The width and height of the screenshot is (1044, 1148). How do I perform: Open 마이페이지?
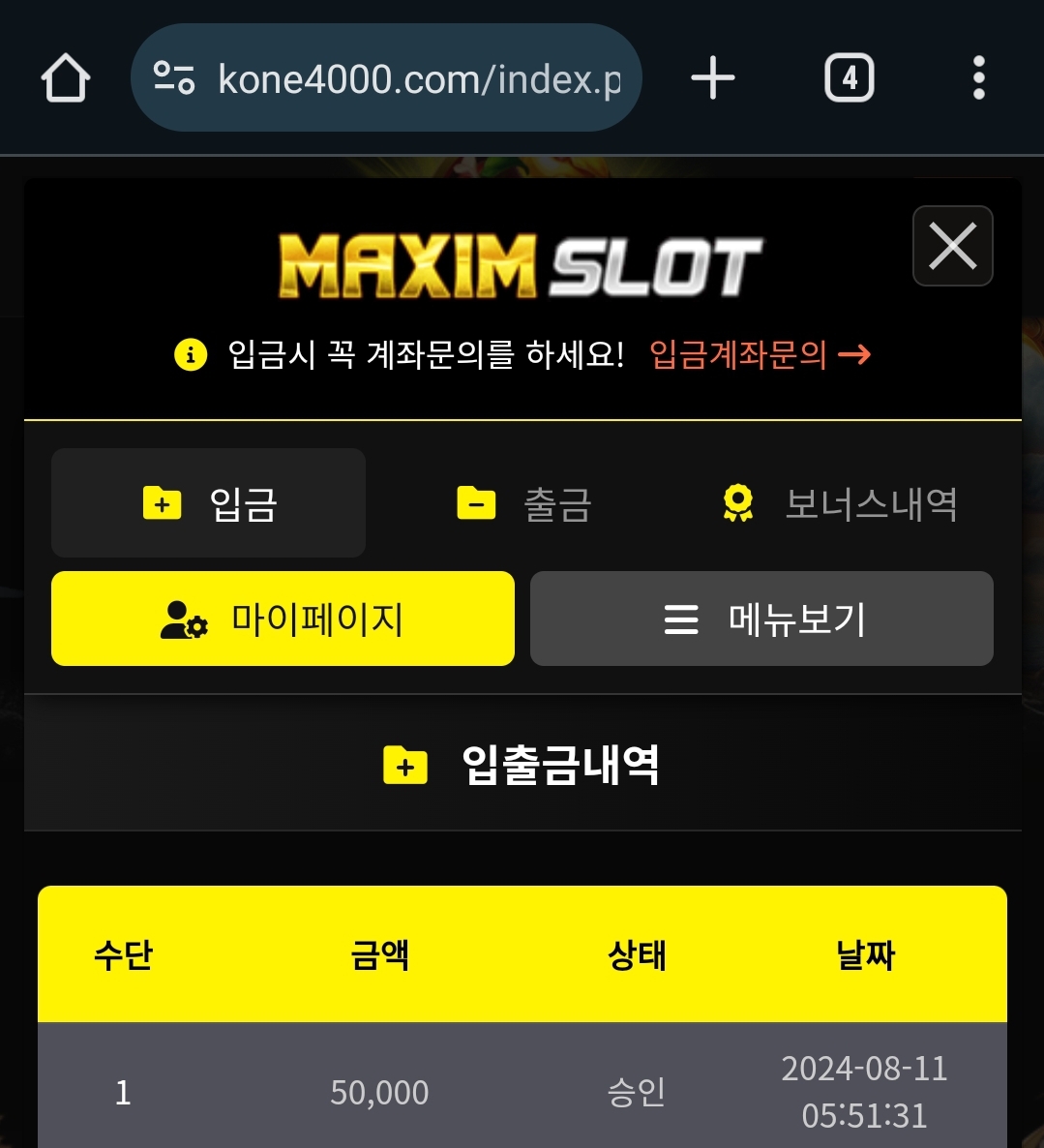click(x=283, y=619)
